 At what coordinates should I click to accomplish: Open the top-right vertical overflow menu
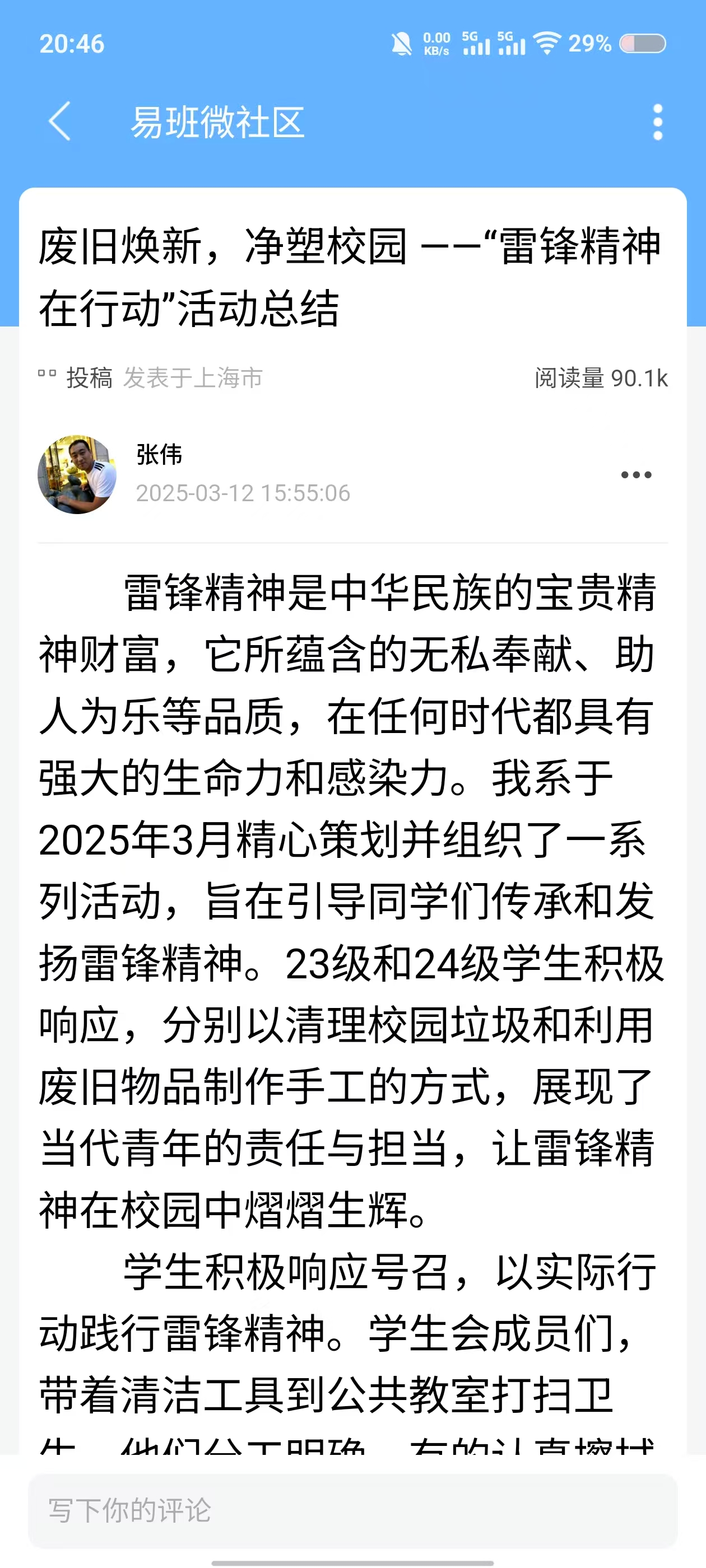coord(657,122)
